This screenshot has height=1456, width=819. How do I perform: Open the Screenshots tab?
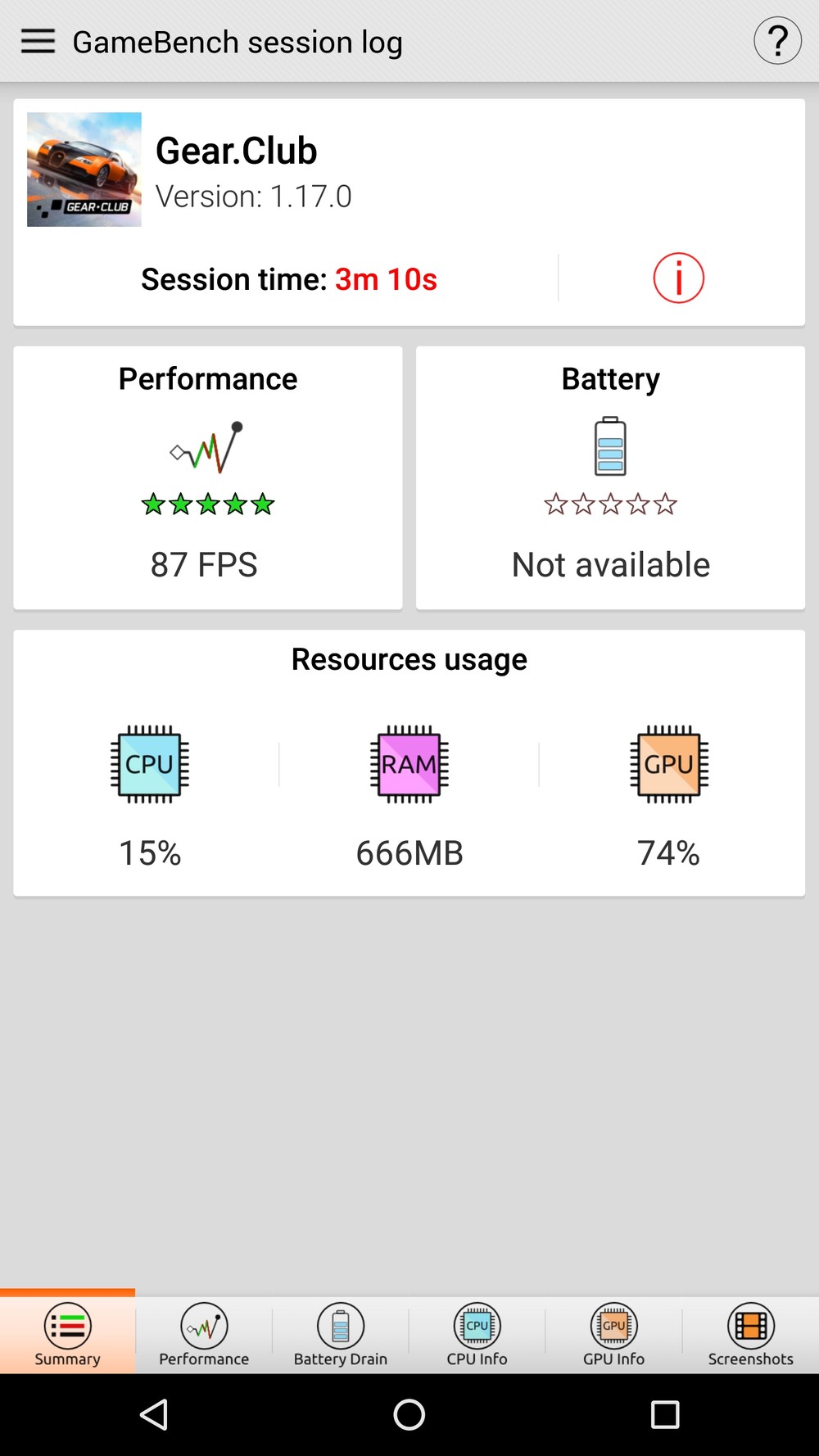tap(750, 1335)
